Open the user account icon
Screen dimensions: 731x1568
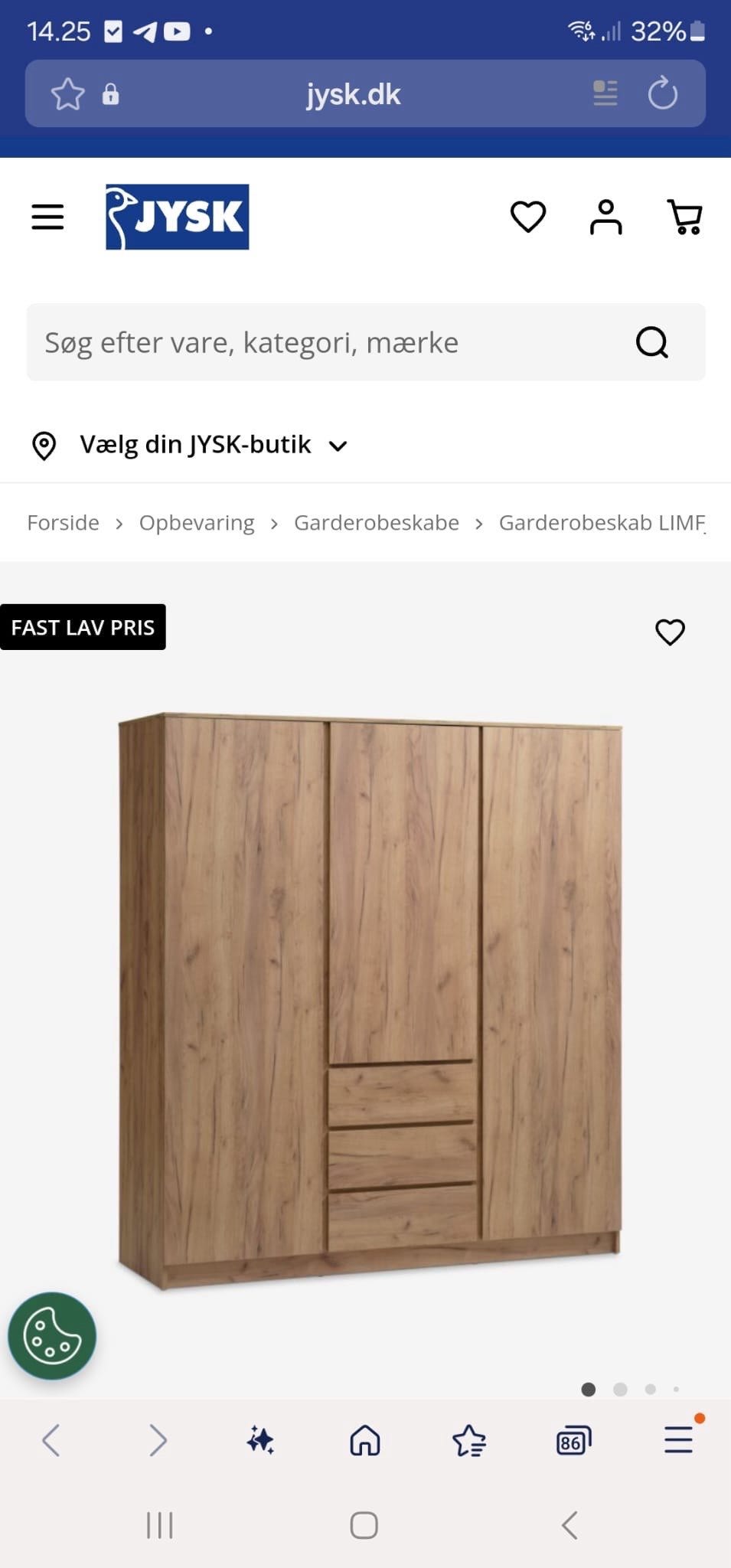point(605,217)
